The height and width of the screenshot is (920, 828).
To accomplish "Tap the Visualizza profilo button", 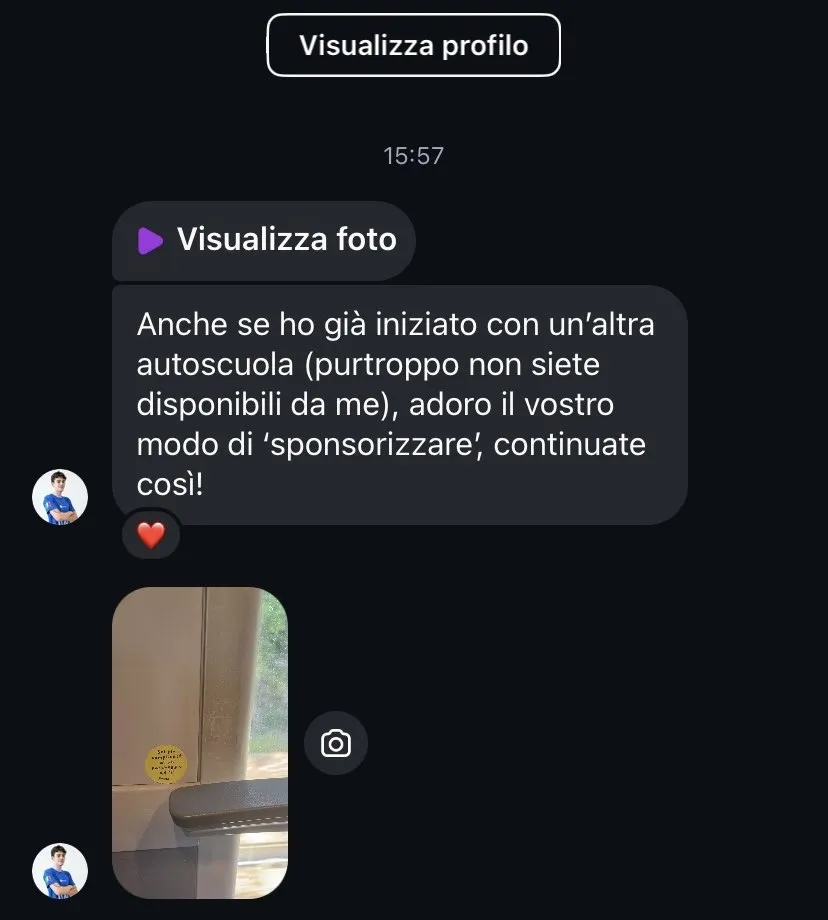I will (x=413, y=45).
